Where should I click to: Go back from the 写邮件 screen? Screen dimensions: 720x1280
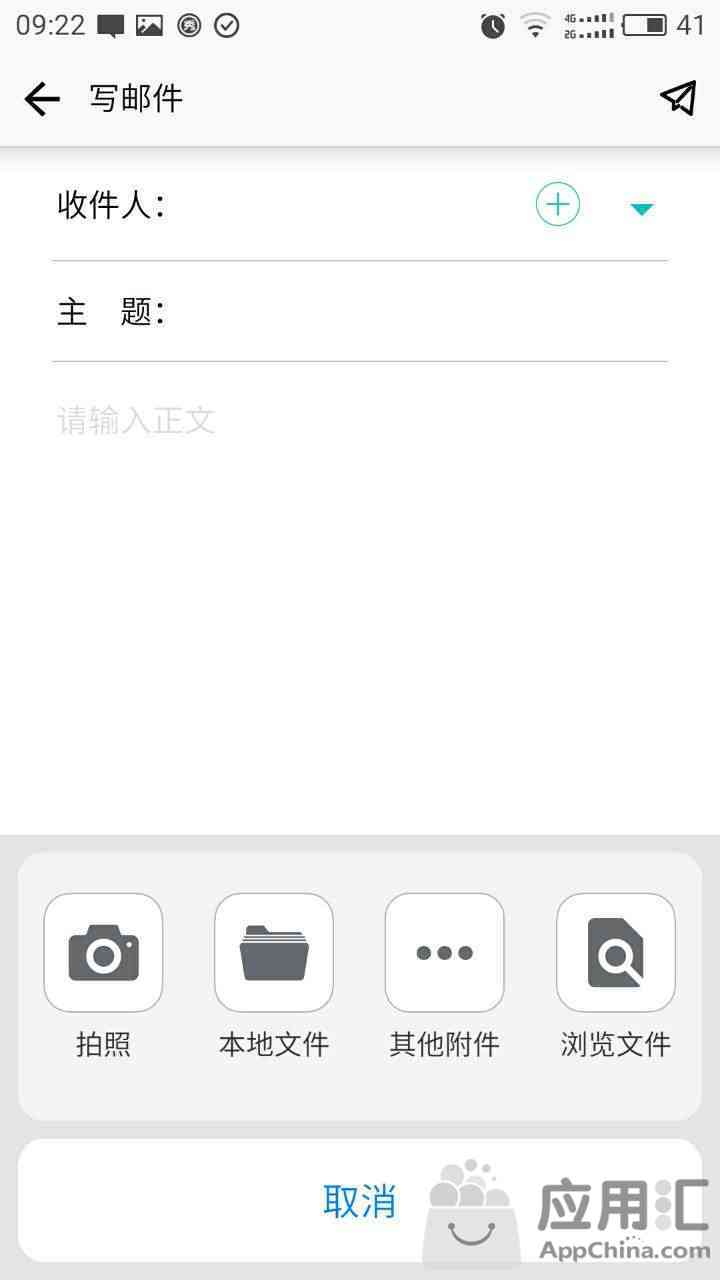click(x=42, y=99)
